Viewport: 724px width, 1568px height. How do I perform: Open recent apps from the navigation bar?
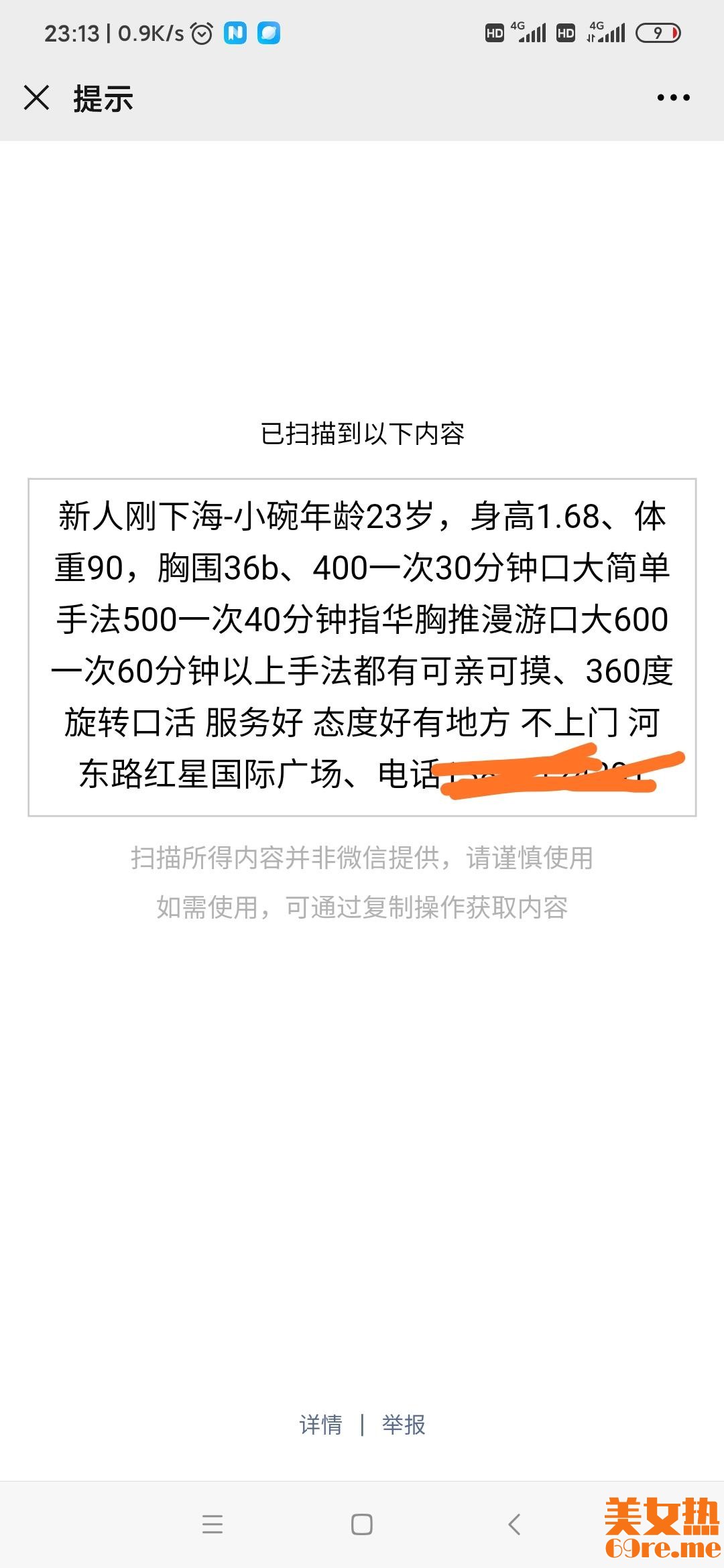(212, 1524)
